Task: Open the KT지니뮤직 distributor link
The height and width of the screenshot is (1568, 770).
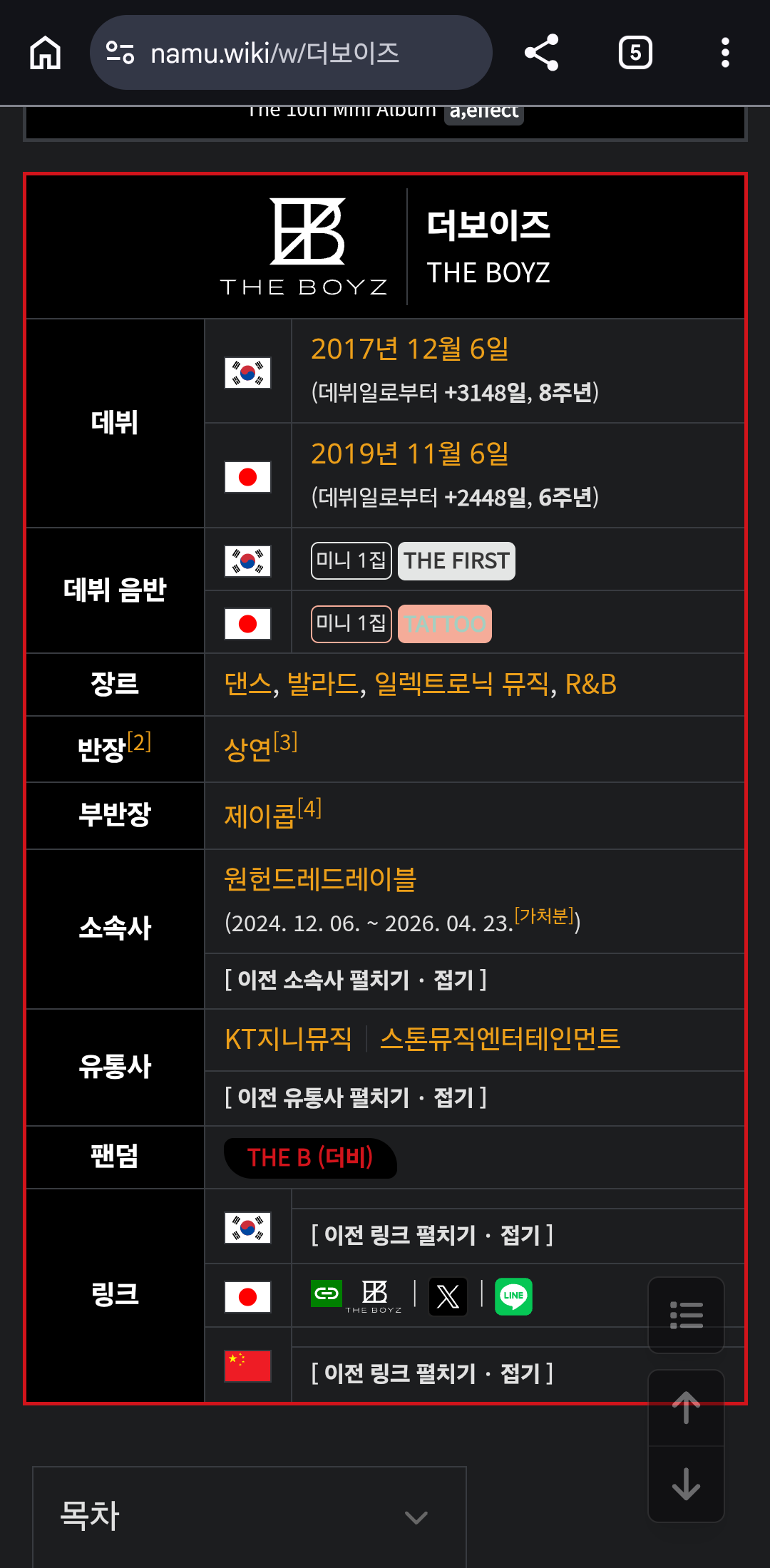Action: click(288, 1039)
